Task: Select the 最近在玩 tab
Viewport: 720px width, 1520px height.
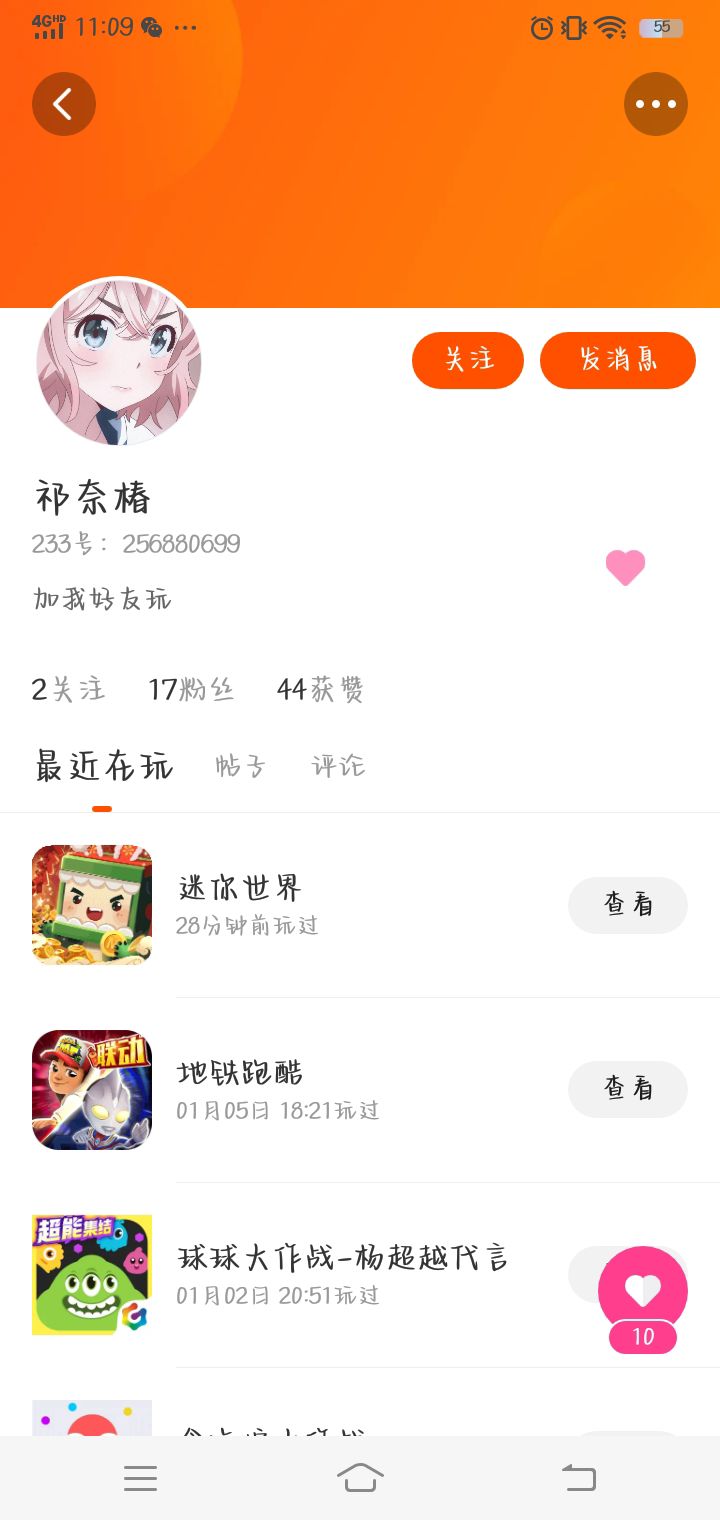Action: point(104,767)
